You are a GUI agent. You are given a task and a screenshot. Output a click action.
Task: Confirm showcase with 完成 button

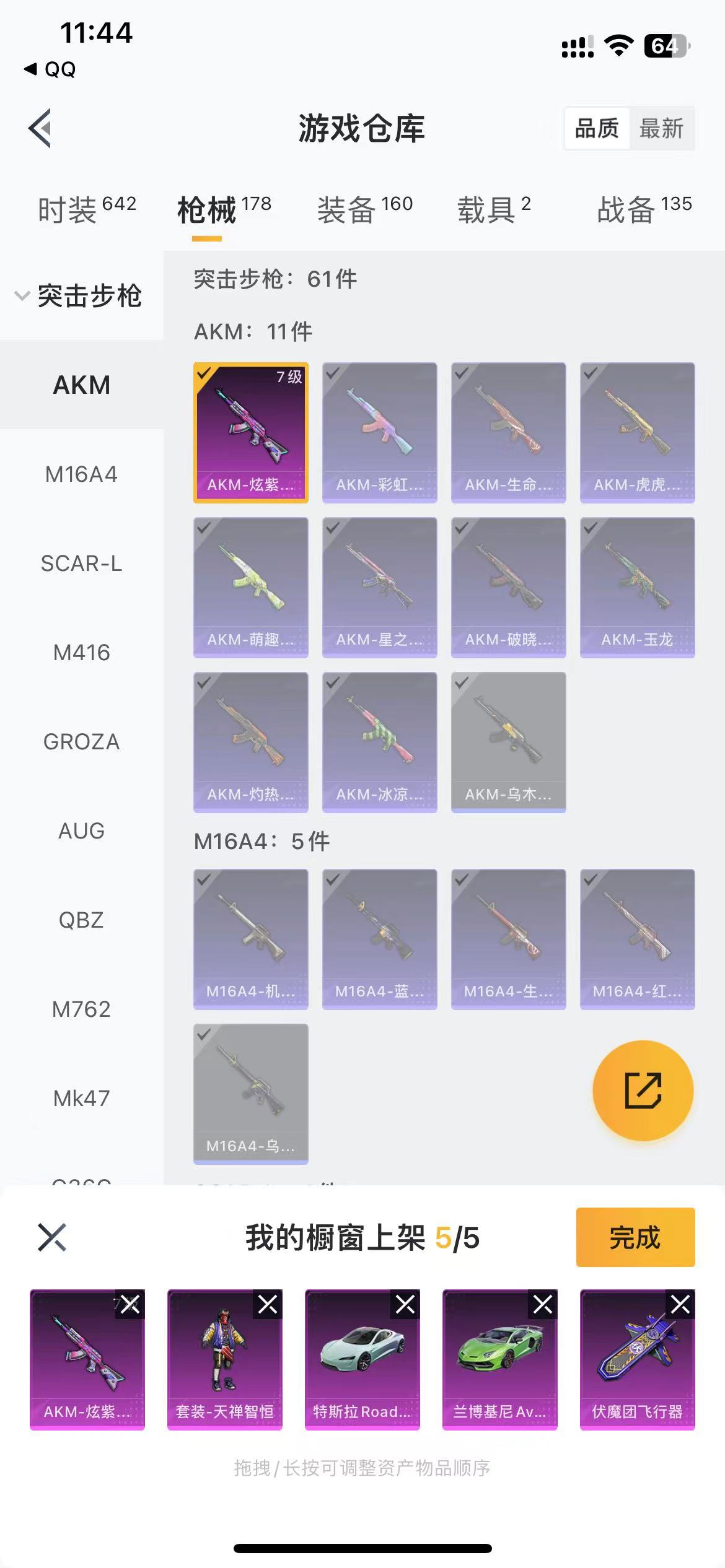pos(635,1237)
